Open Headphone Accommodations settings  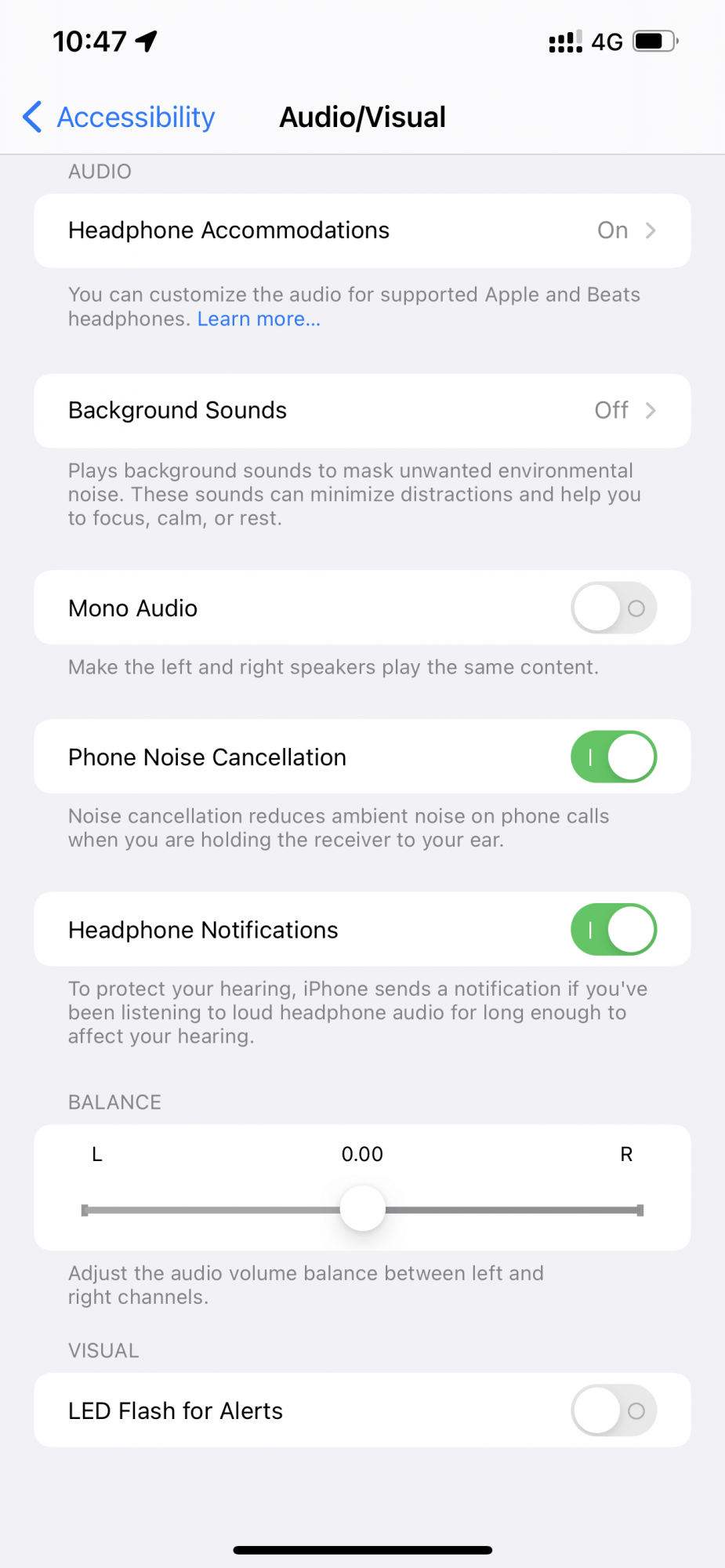[x=362, y=230]
